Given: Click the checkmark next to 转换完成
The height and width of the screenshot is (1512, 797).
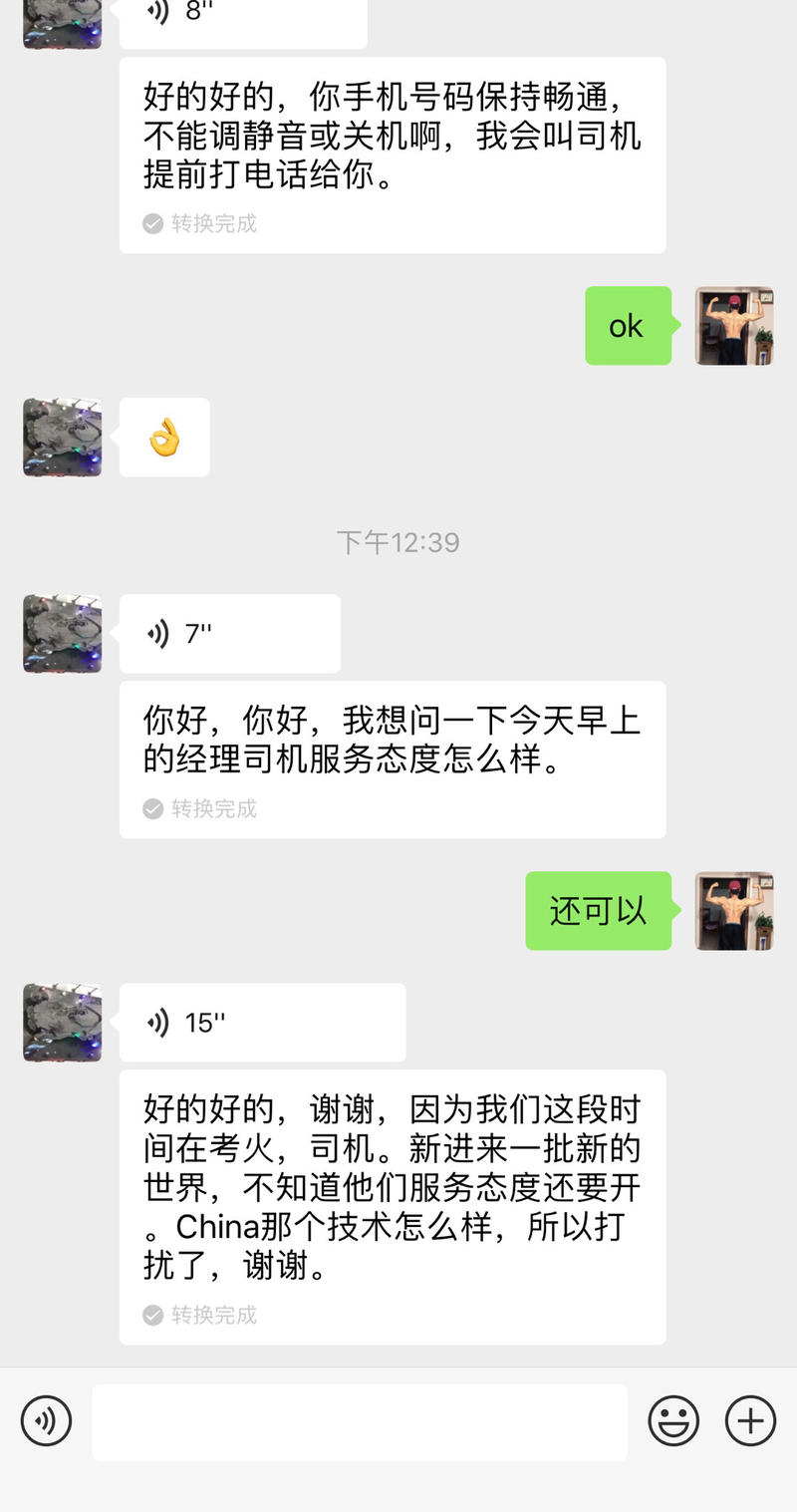Looking at the screenshot, I should click(x=152, y=224).
